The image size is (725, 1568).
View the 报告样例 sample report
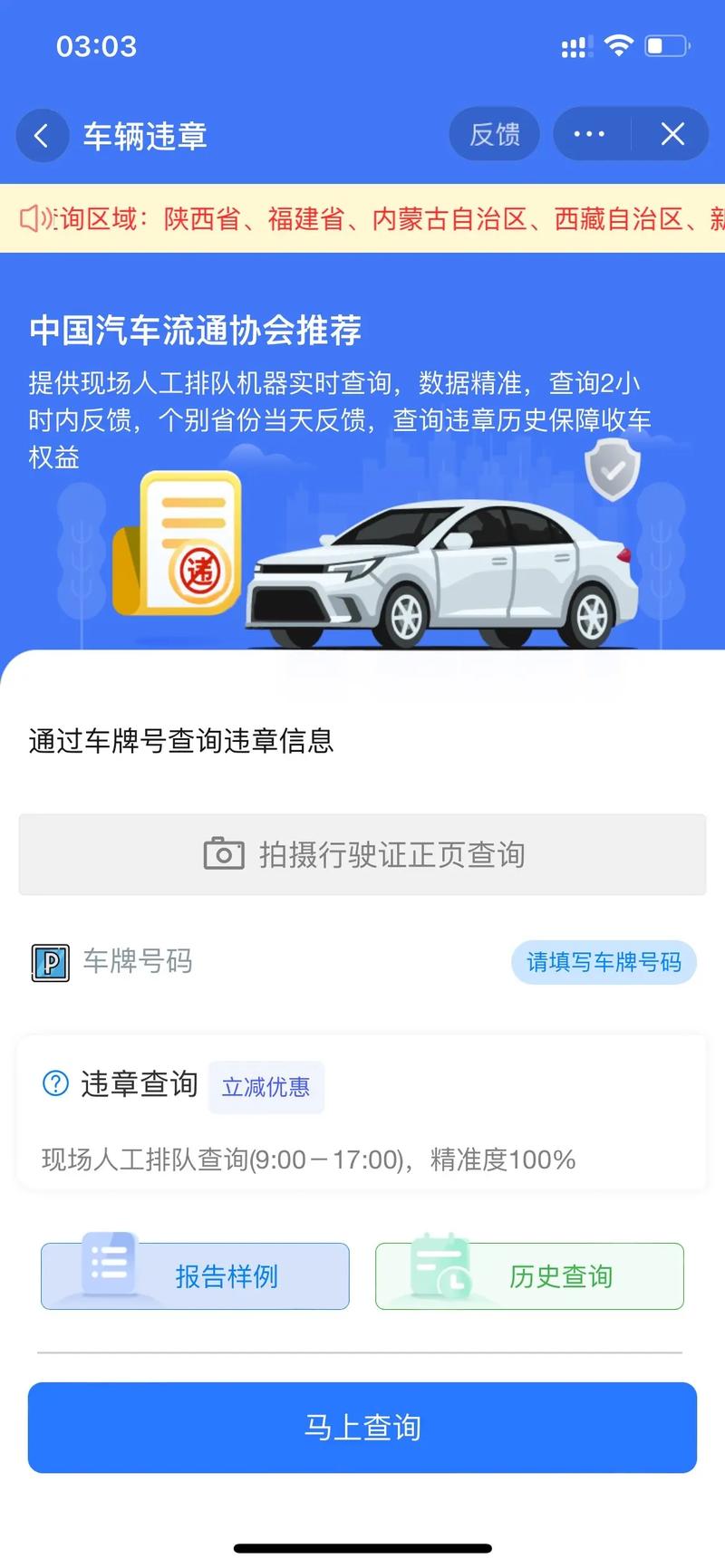point(196,1276)
